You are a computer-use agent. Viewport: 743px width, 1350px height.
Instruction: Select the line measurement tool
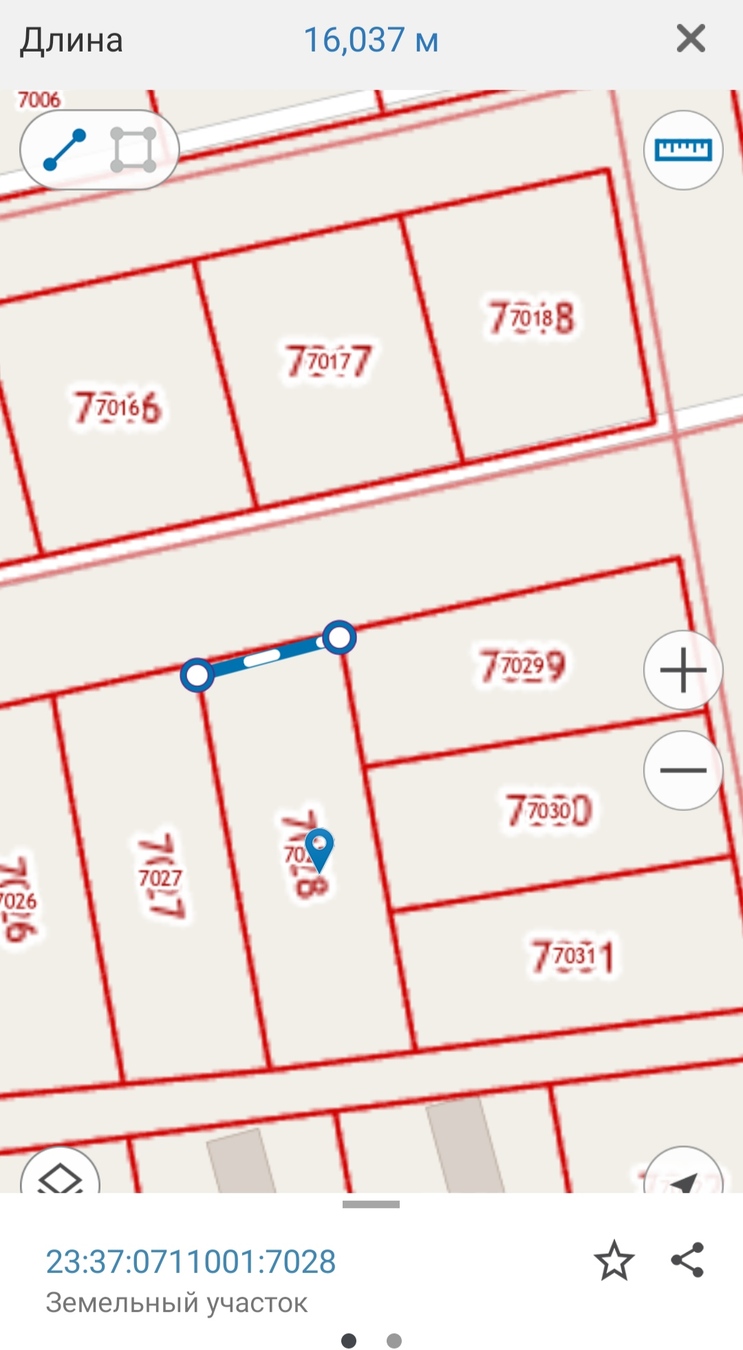(65, 150)
